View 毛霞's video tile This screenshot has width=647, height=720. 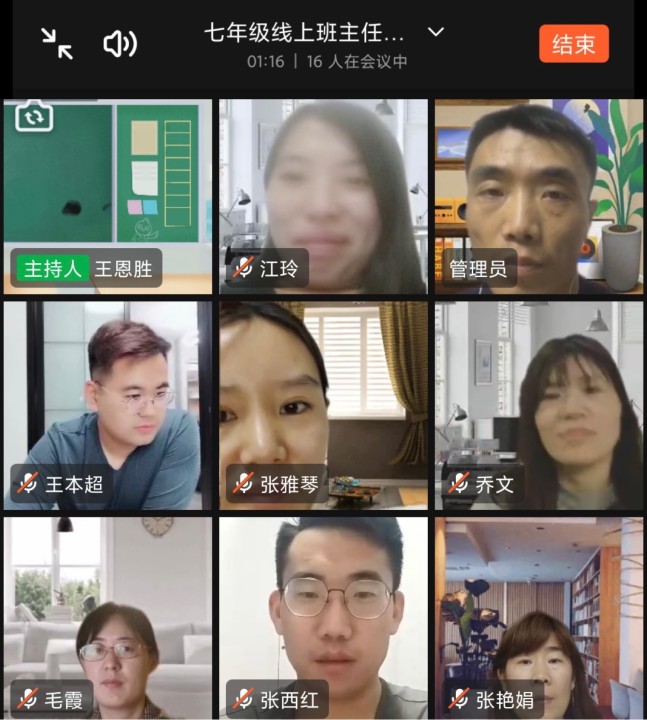point(108,617)
